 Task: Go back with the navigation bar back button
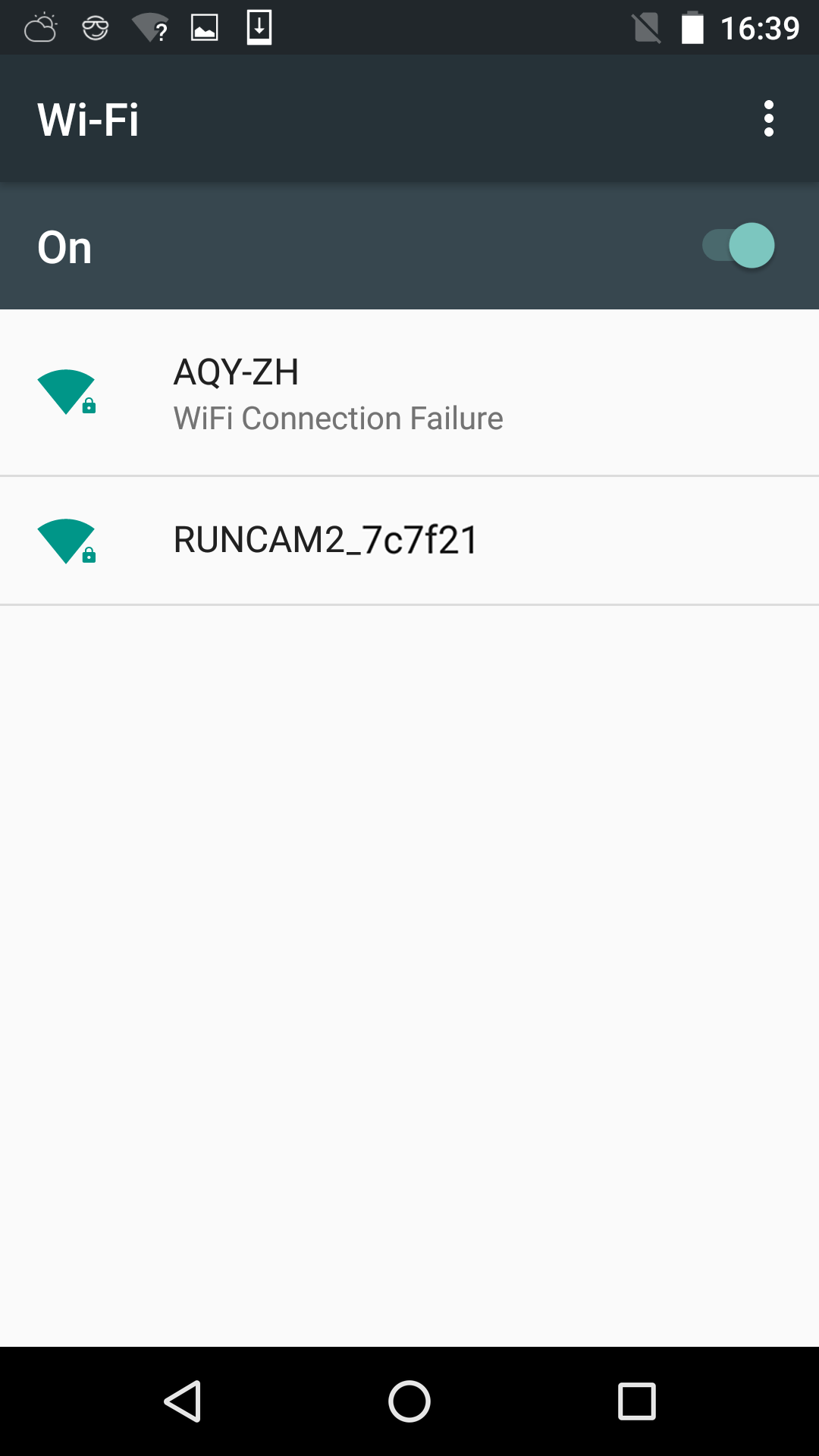point(183,1401)
